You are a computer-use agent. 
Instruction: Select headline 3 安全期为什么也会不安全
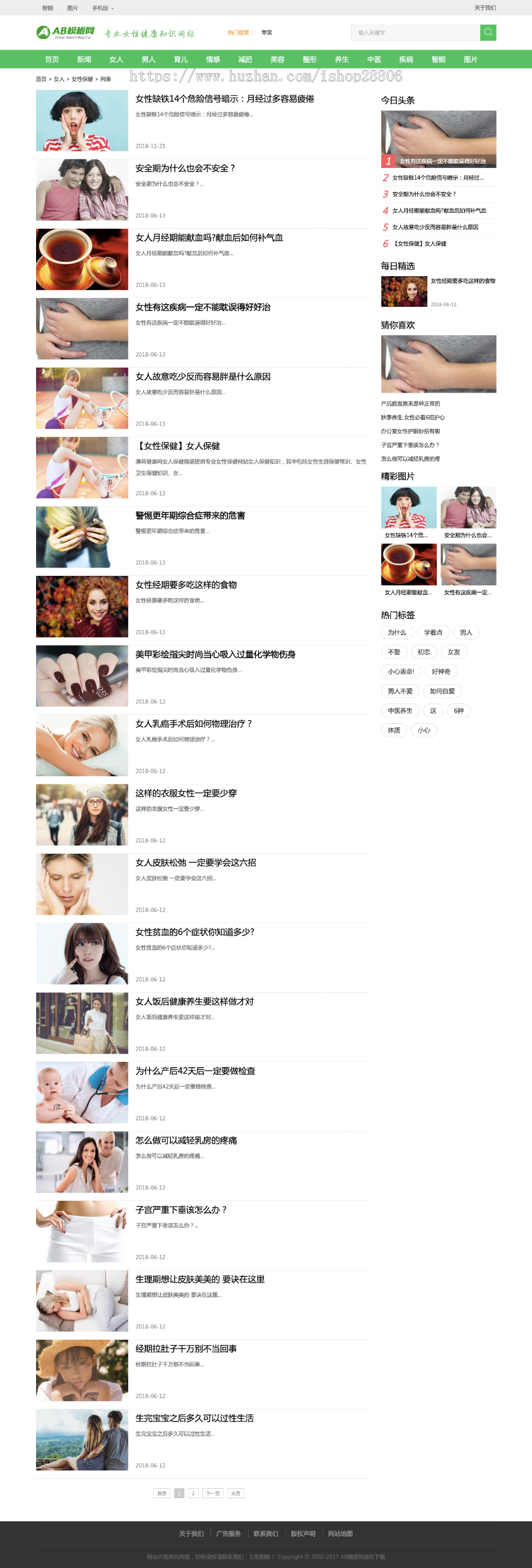click(423, 194)
